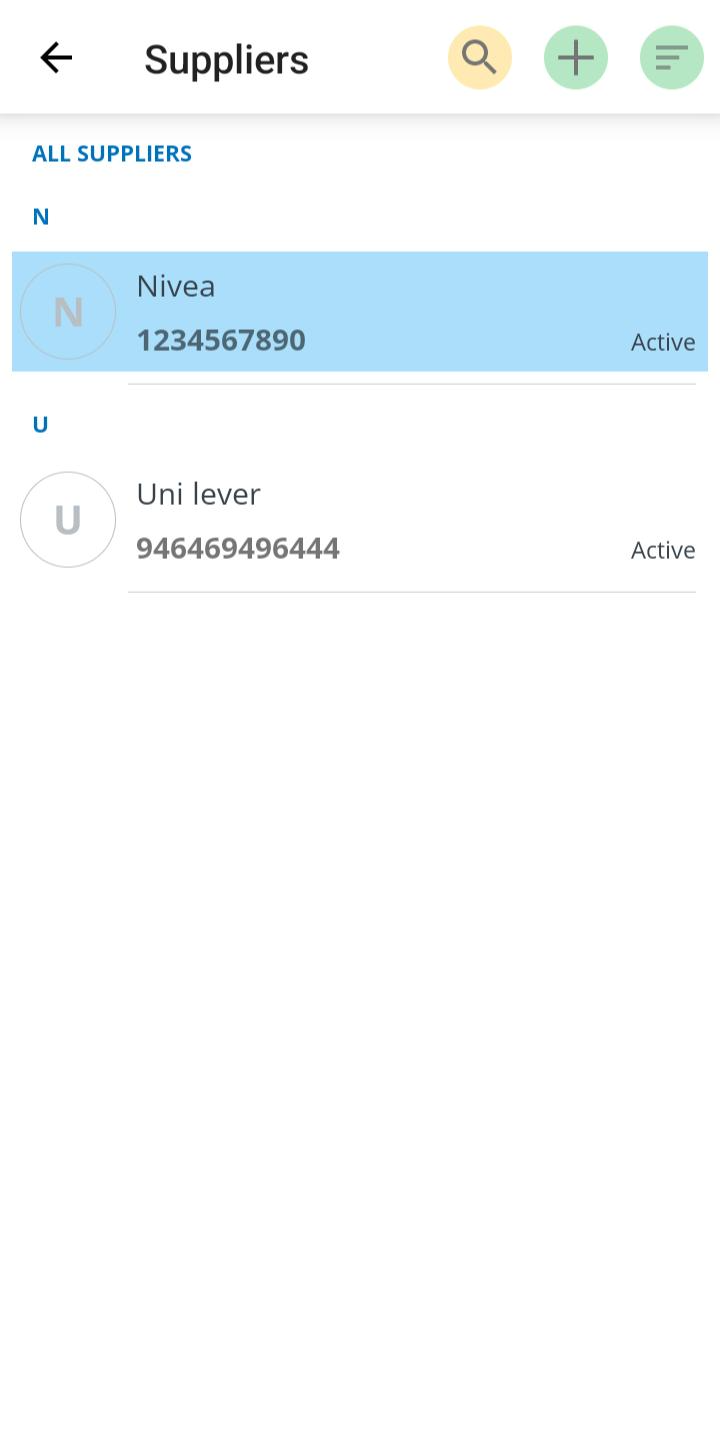This screenshot has width=720, height=1439.
Task: Open the Nivea supplier details
Action: [360, 312]
